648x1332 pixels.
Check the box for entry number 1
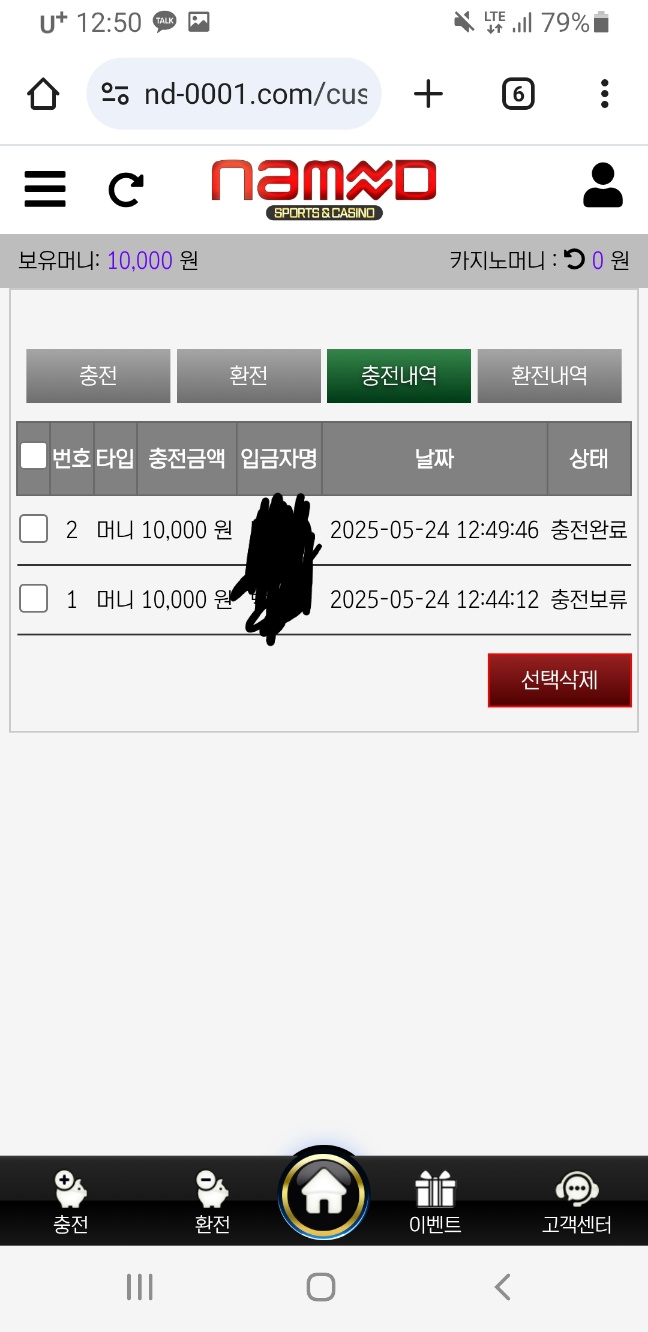34,598
